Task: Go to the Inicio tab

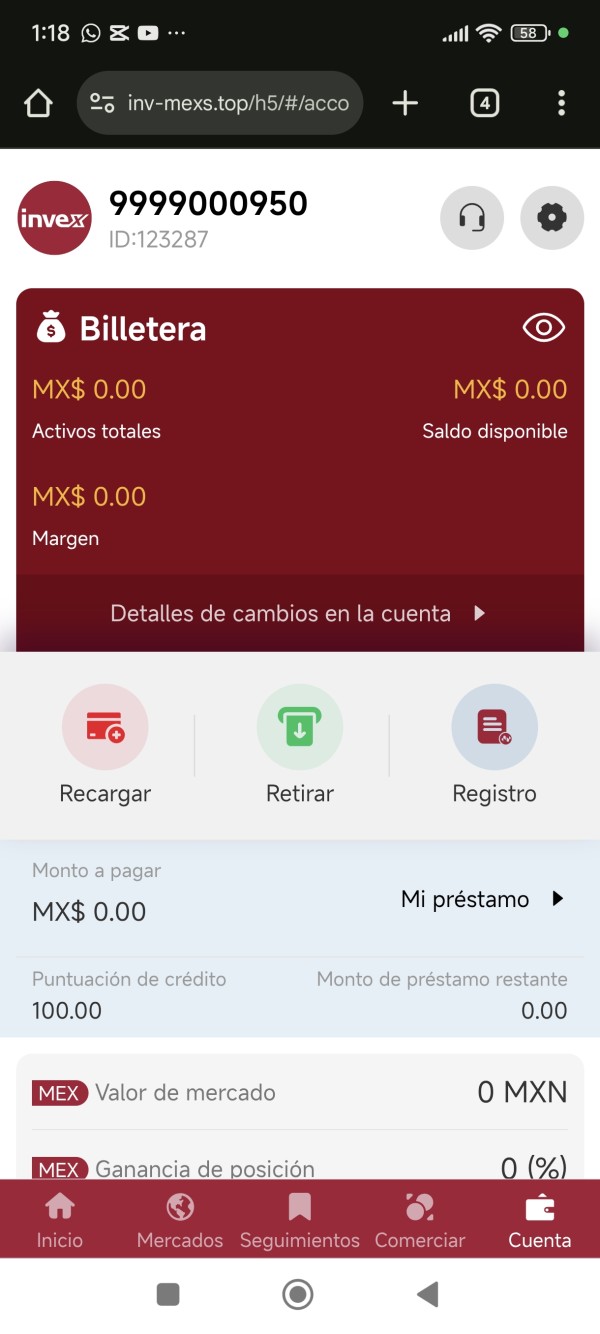Action: tap(60, 1219)
